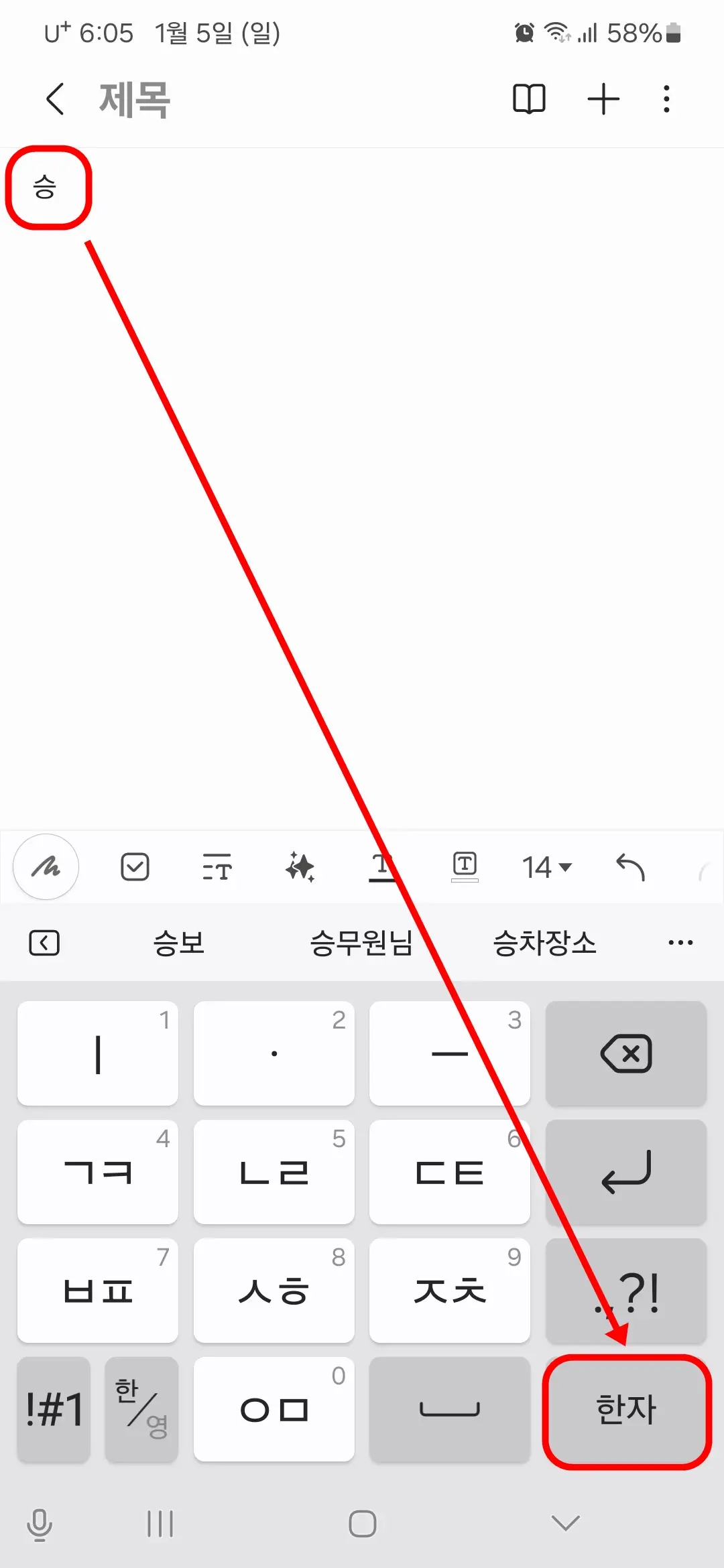Open reading mode via the book icon
Viewport: 724px width, 1568px height.
click(529, 99)
